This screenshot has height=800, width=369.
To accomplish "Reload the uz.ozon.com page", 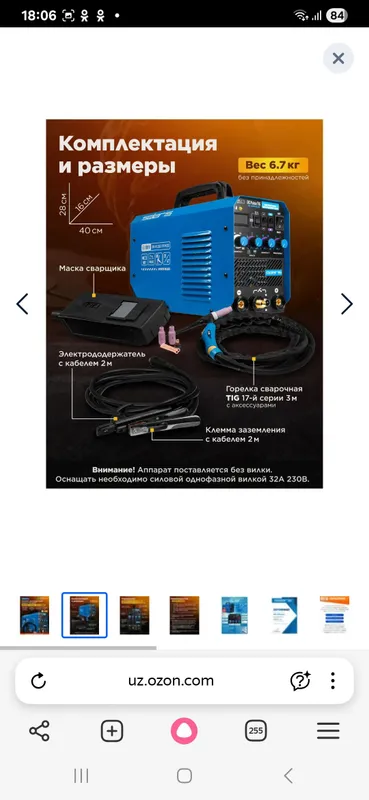I will tap(39, 681).
